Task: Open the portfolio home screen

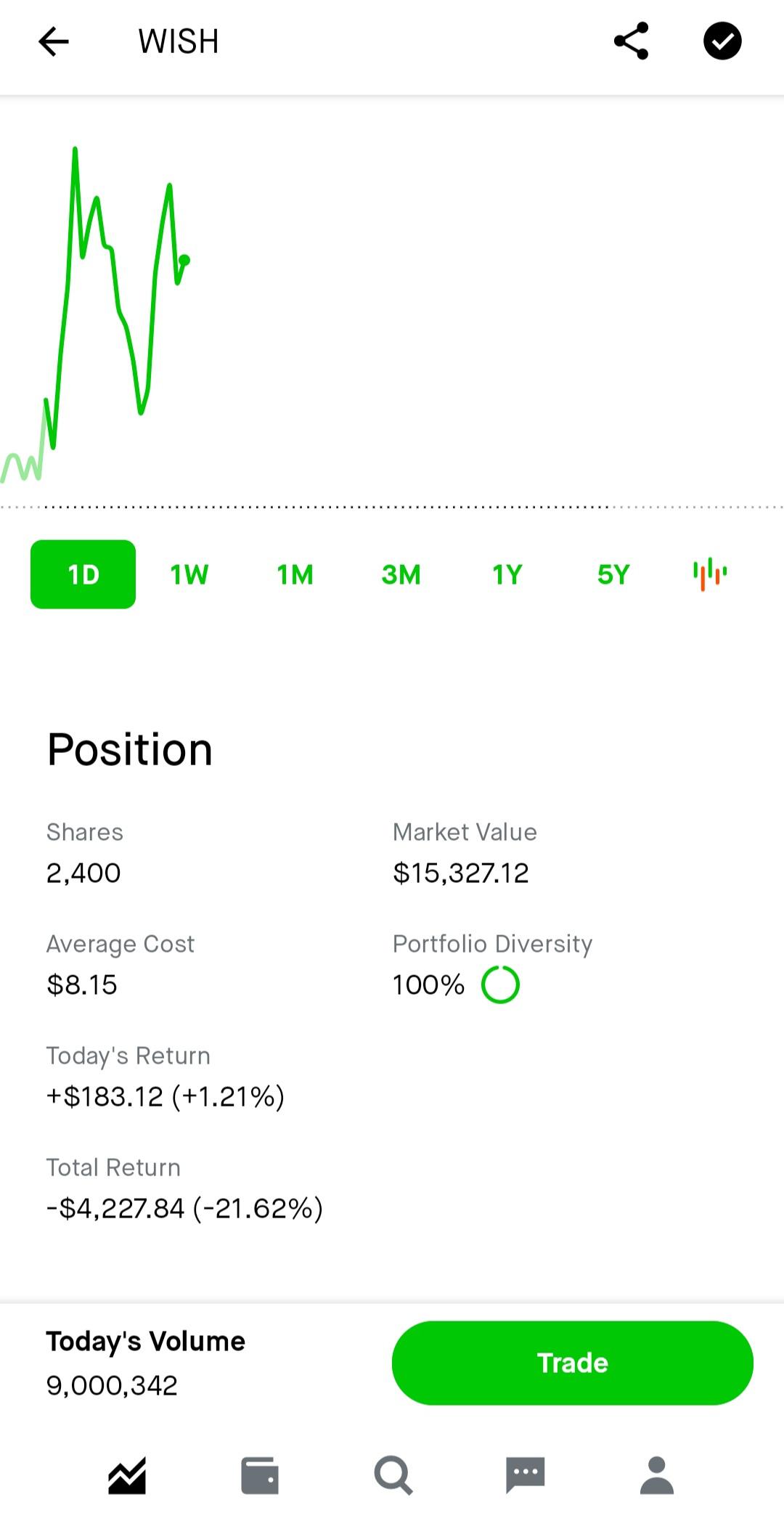Action: pyautogui.click(x=128, y=1475)
